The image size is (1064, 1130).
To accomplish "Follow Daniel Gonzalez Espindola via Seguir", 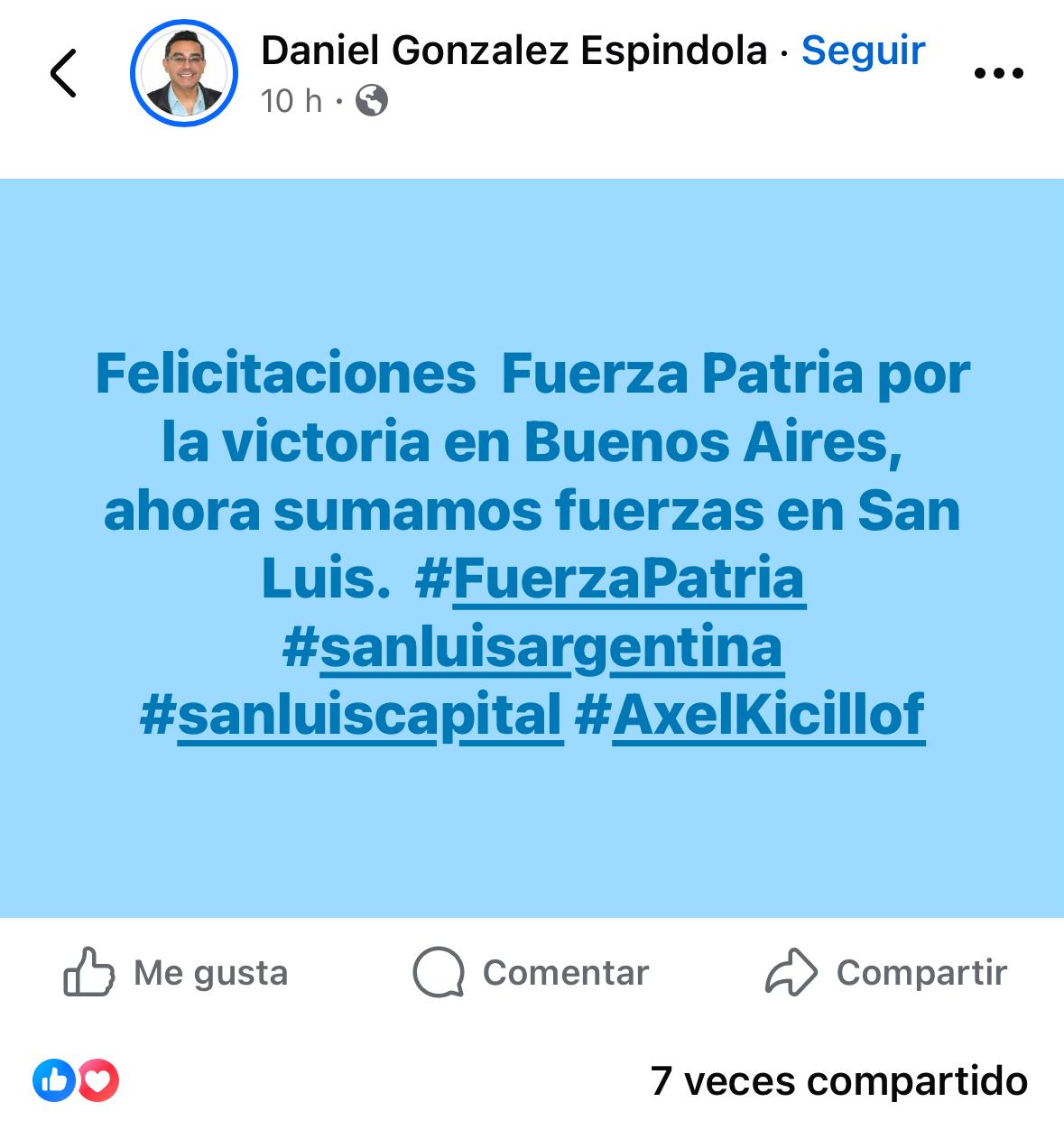I will [x=863, y=51].
